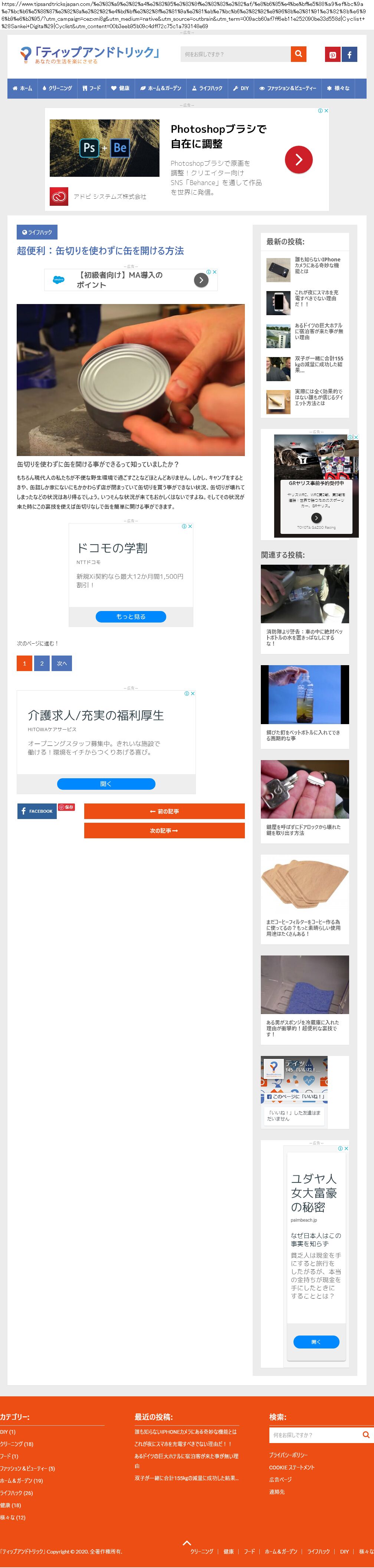374x1568 pixels.
Task: Tap 次へ pagination button
Action: pos(62,663)
